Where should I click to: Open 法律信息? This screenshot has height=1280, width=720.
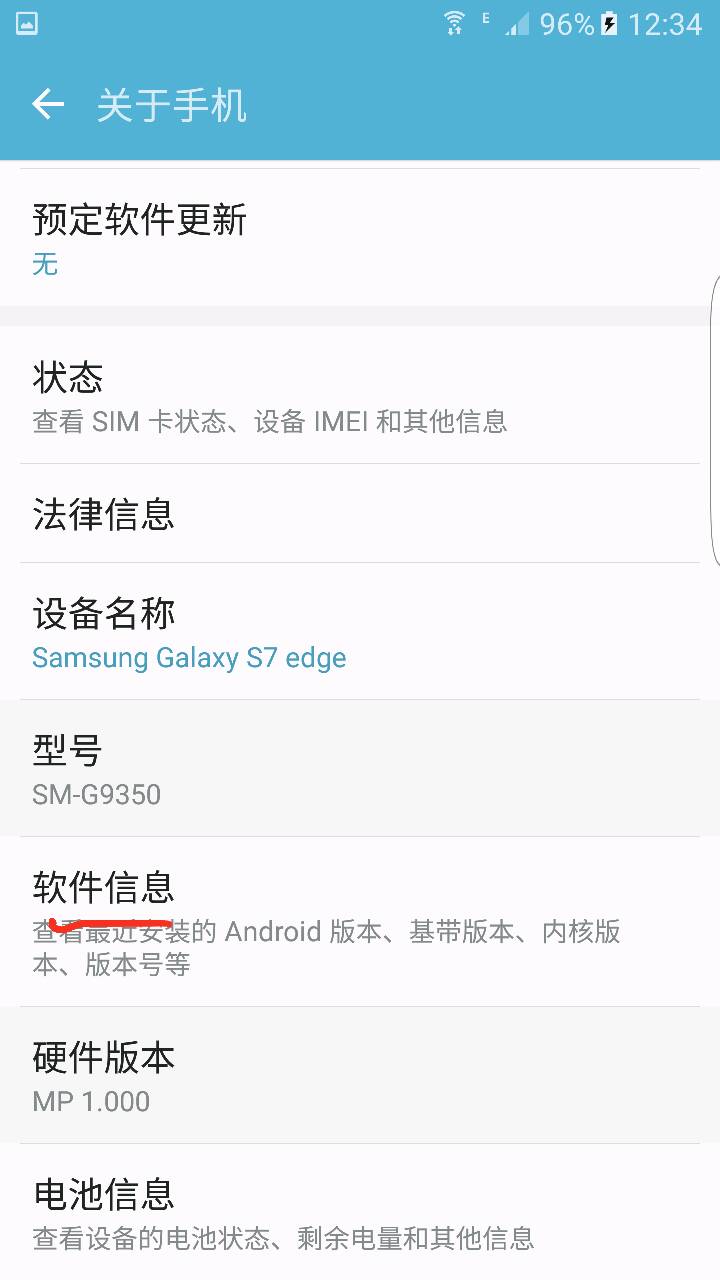[360, 513]
